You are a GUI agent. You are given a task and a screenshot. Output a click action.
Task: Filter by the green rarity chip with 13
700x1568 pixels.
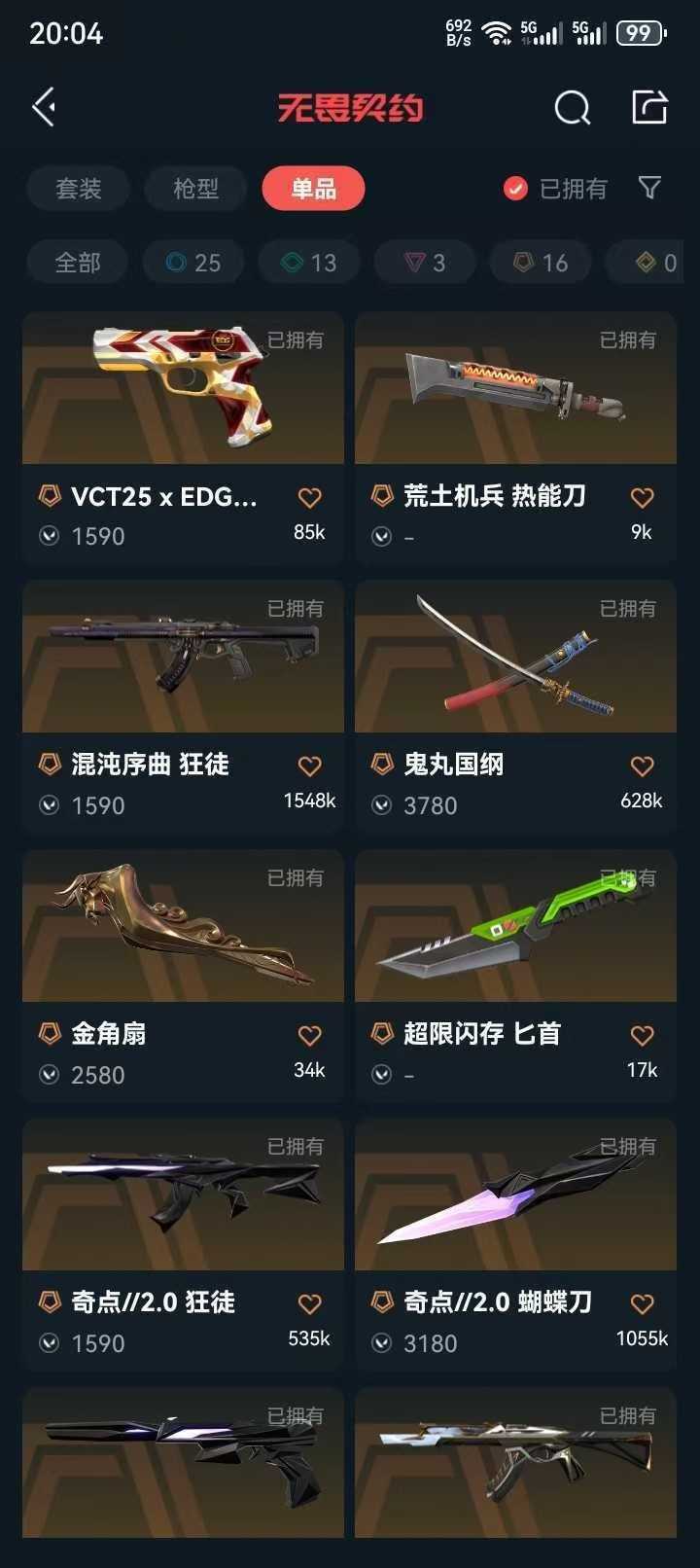click(308, 263)
